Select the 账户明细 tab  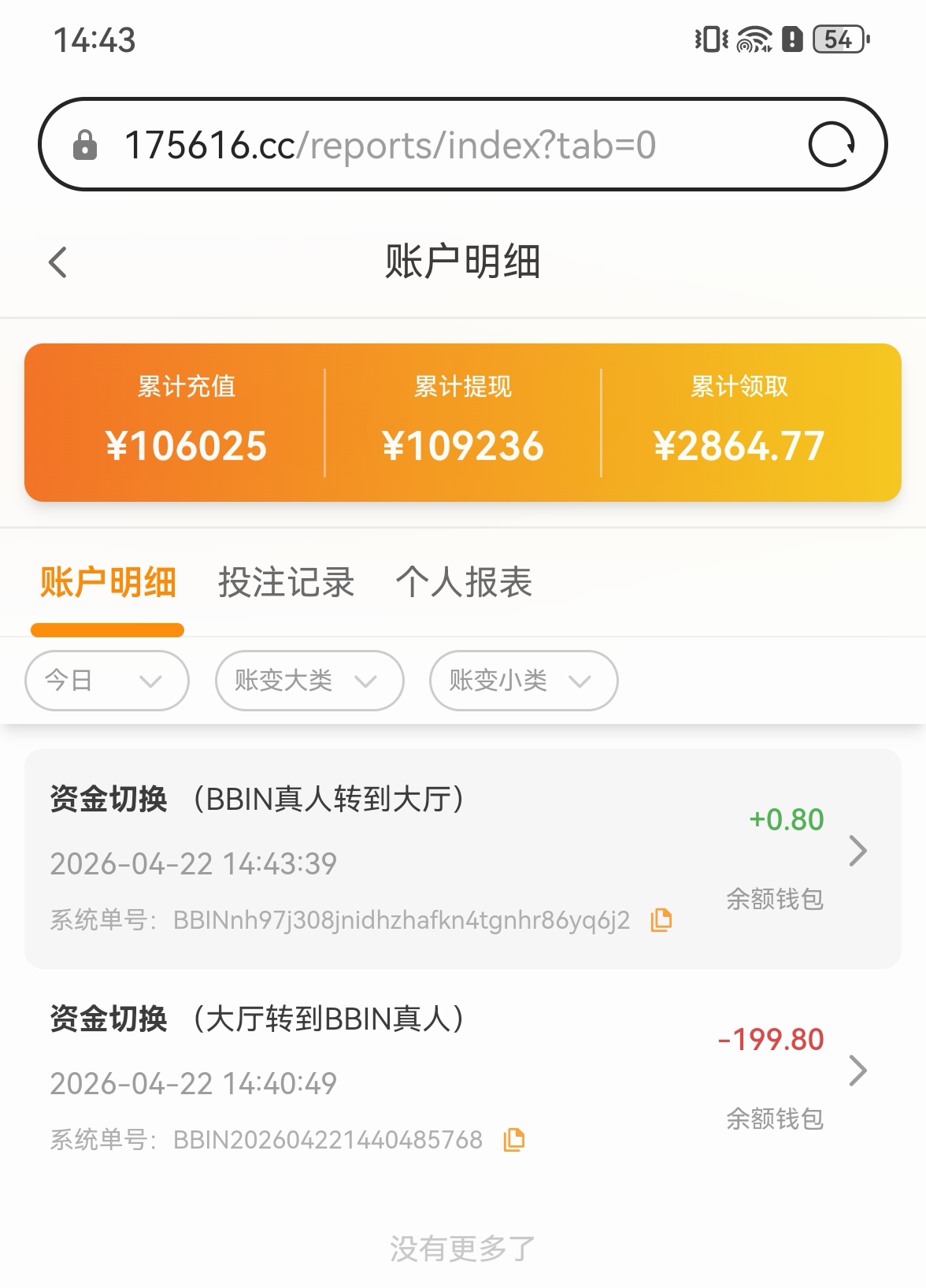tap(106, 581)
